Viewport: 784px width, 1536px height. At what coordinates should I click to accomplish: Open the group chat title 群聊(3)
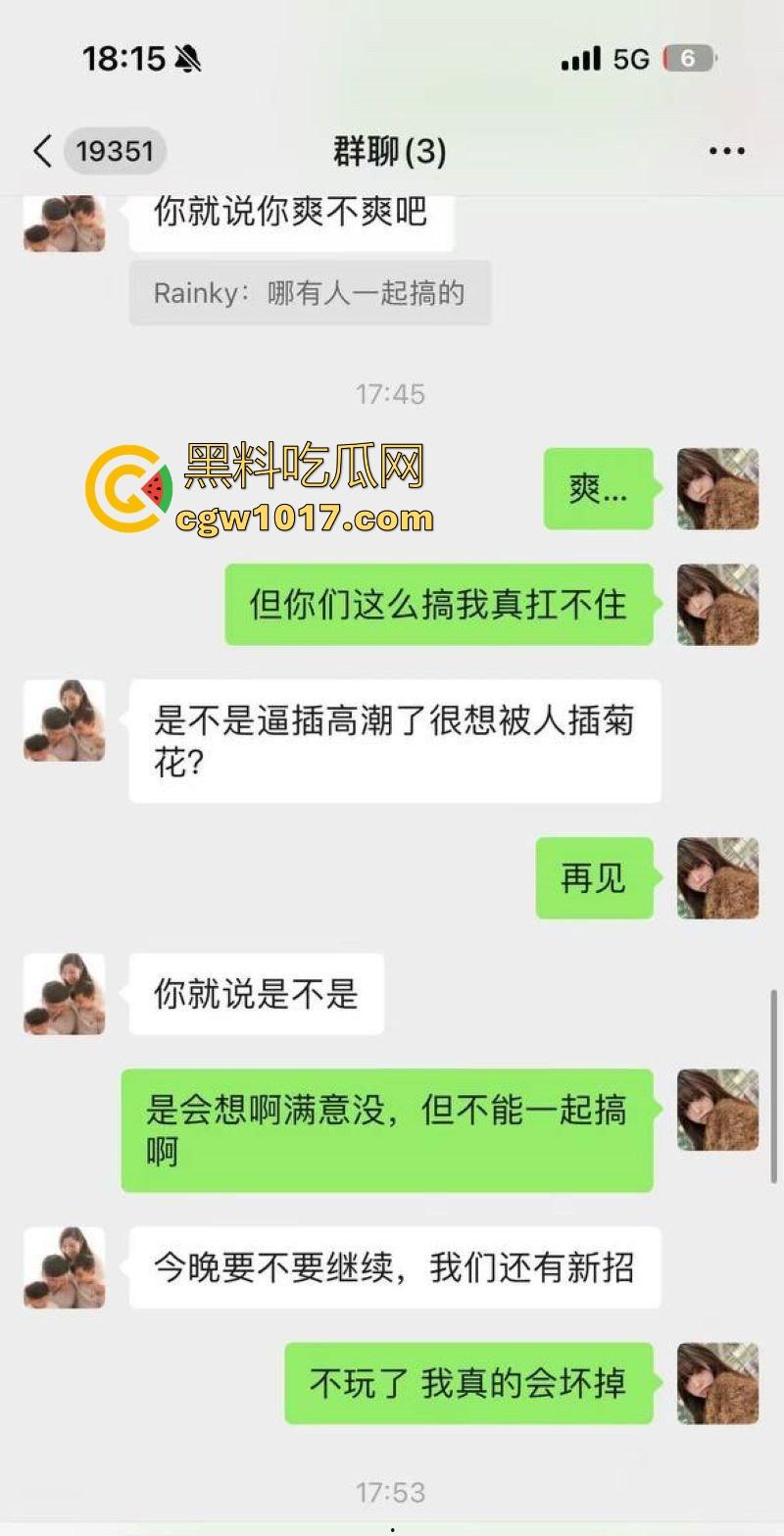[388, 152]
